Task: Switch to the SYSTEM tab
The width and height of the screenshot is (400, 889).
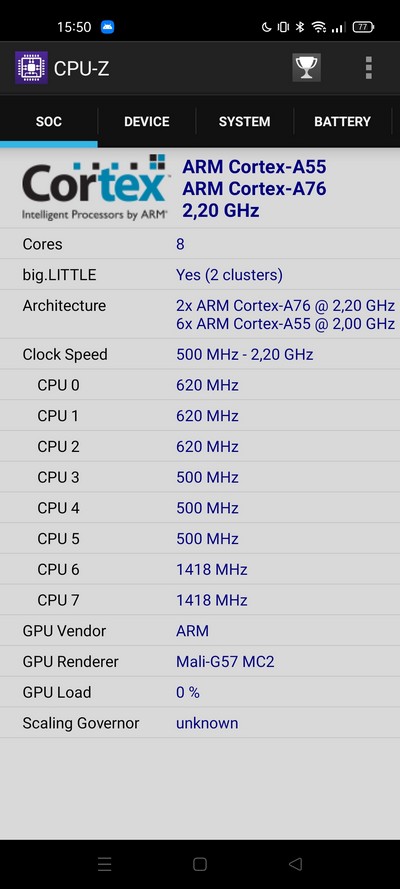Action: coord(245,121)
